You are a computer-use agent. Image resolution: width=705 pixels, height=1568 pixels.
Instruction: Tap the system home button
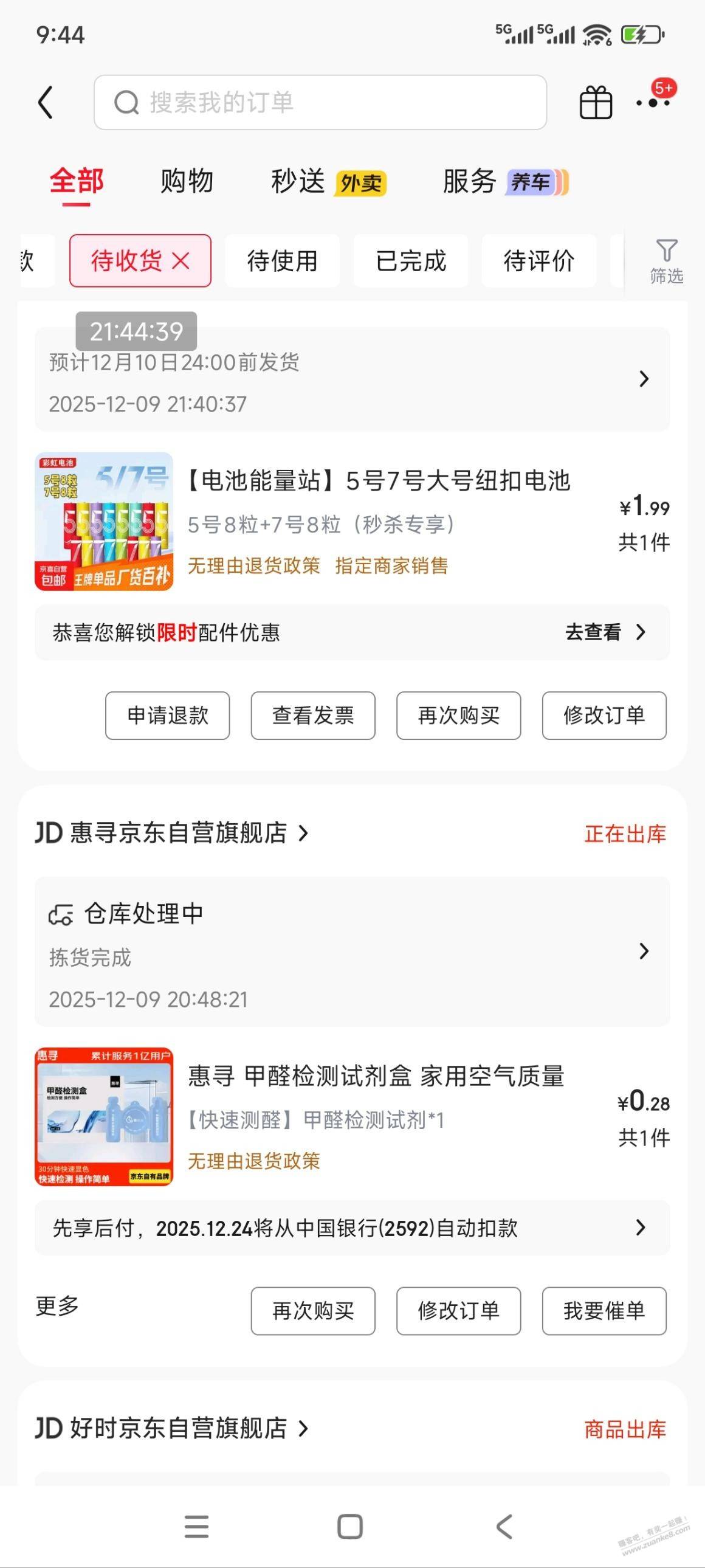pos(349,1527)
